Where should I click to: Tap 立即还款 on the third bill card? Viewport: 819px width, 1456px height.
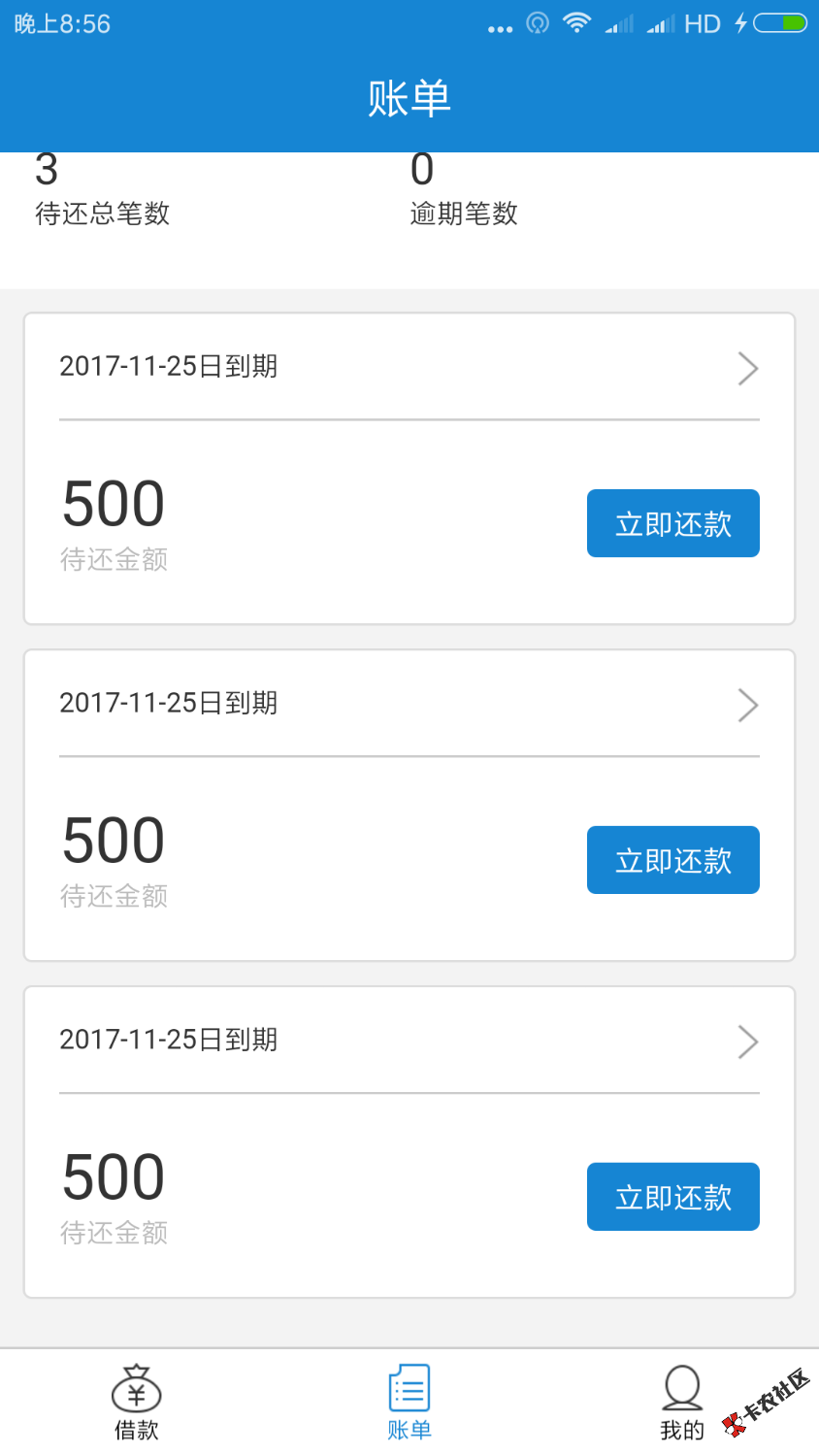672,1197
